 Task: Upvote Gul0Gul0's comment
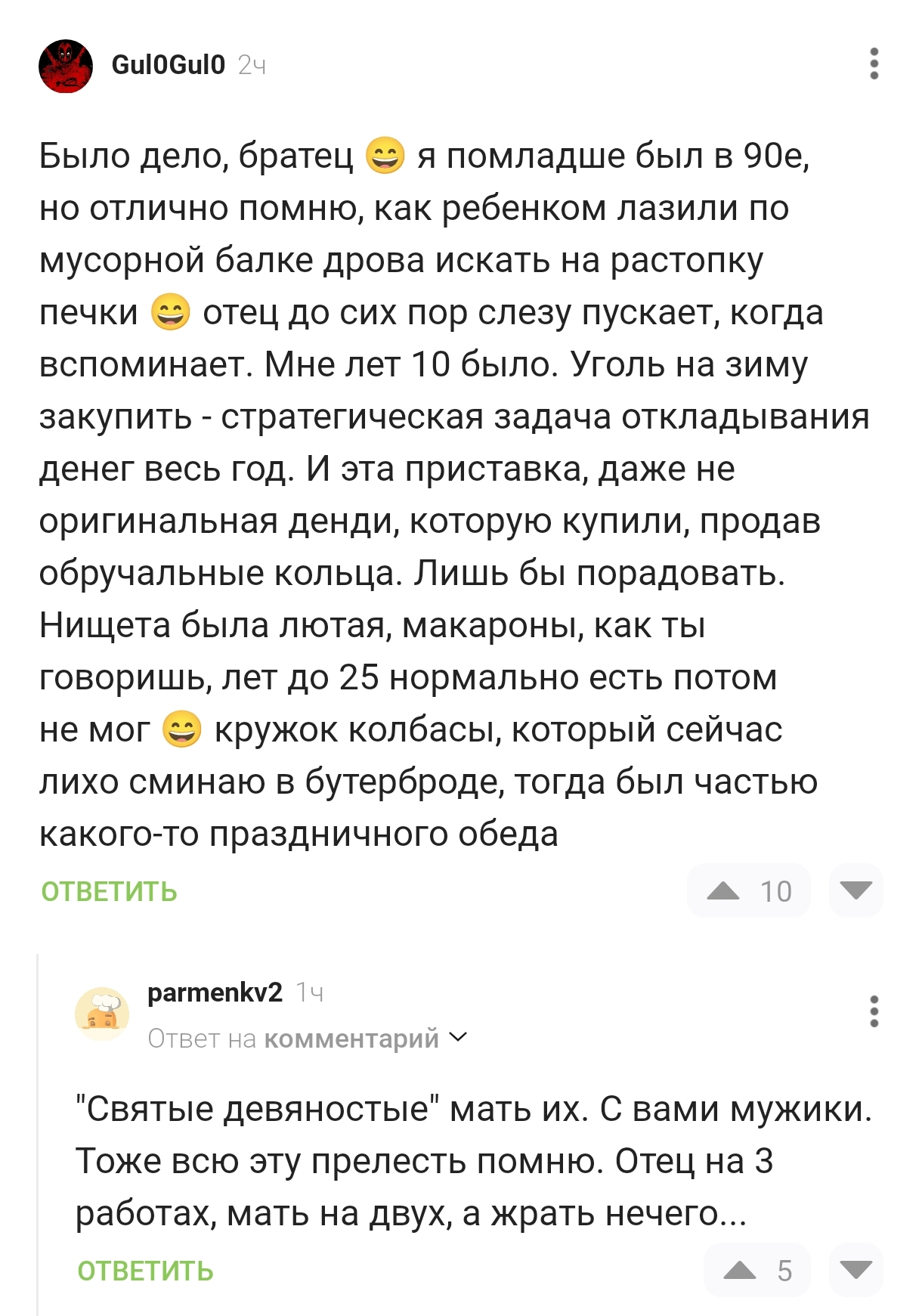tap(725, 891)
